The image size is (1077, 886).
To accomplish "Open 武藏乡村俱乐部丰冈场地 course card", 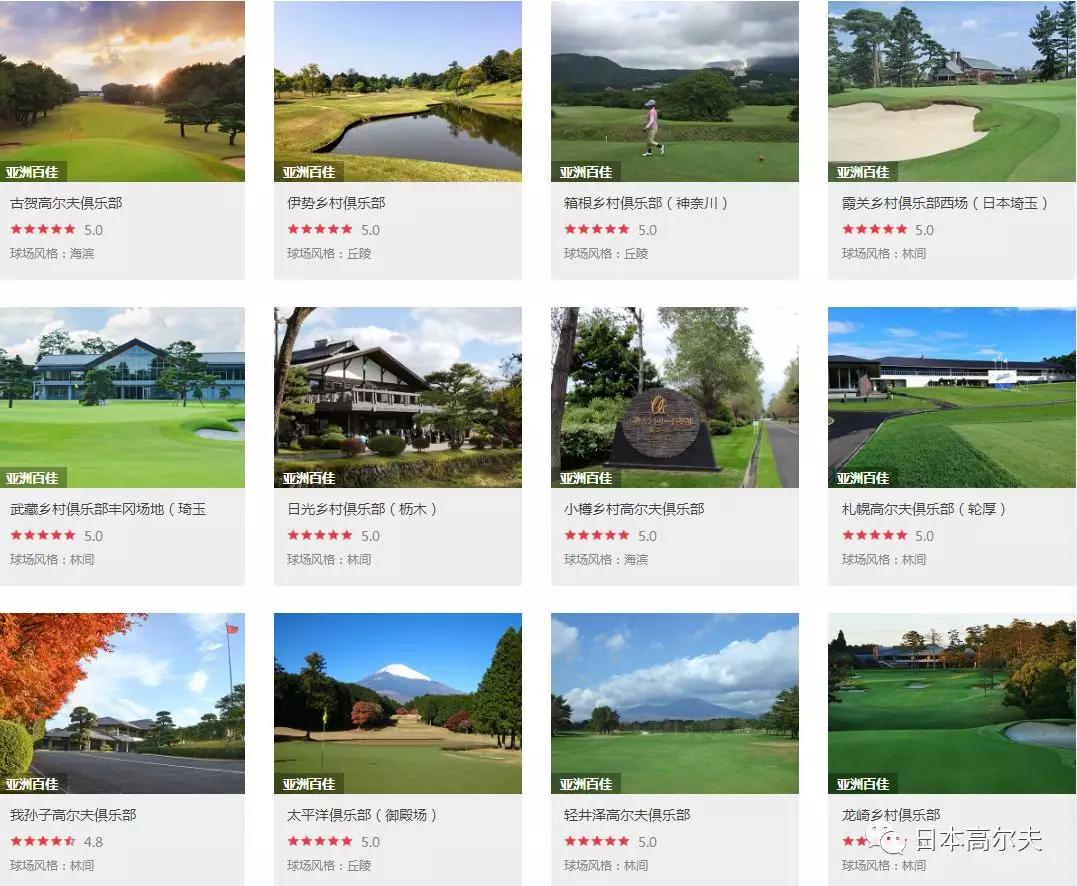I will 122,446.
